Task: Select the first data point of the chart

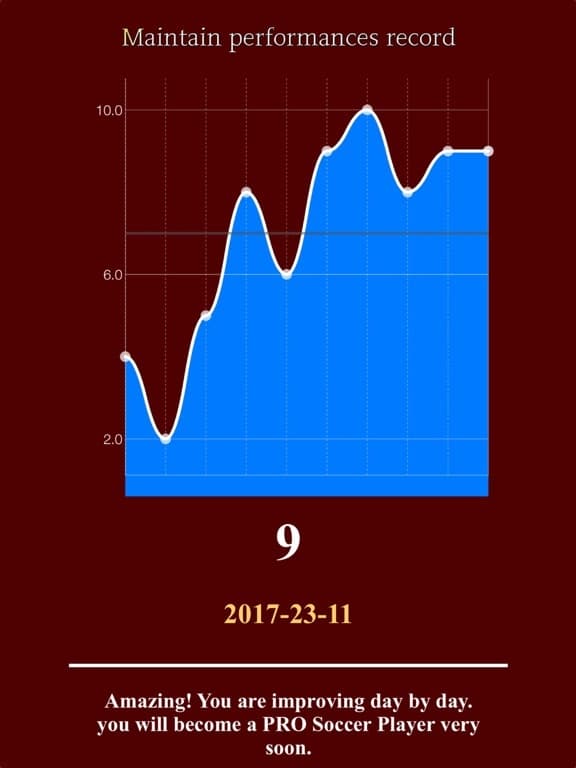Action: coord(126,357)
